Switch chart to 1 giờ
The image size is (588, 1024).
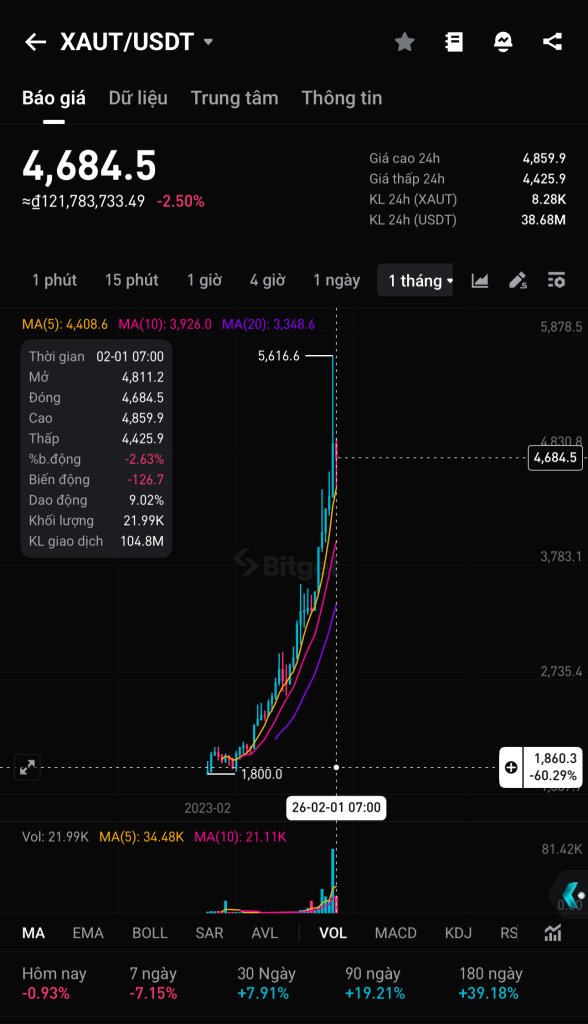[x=204, y=280]
